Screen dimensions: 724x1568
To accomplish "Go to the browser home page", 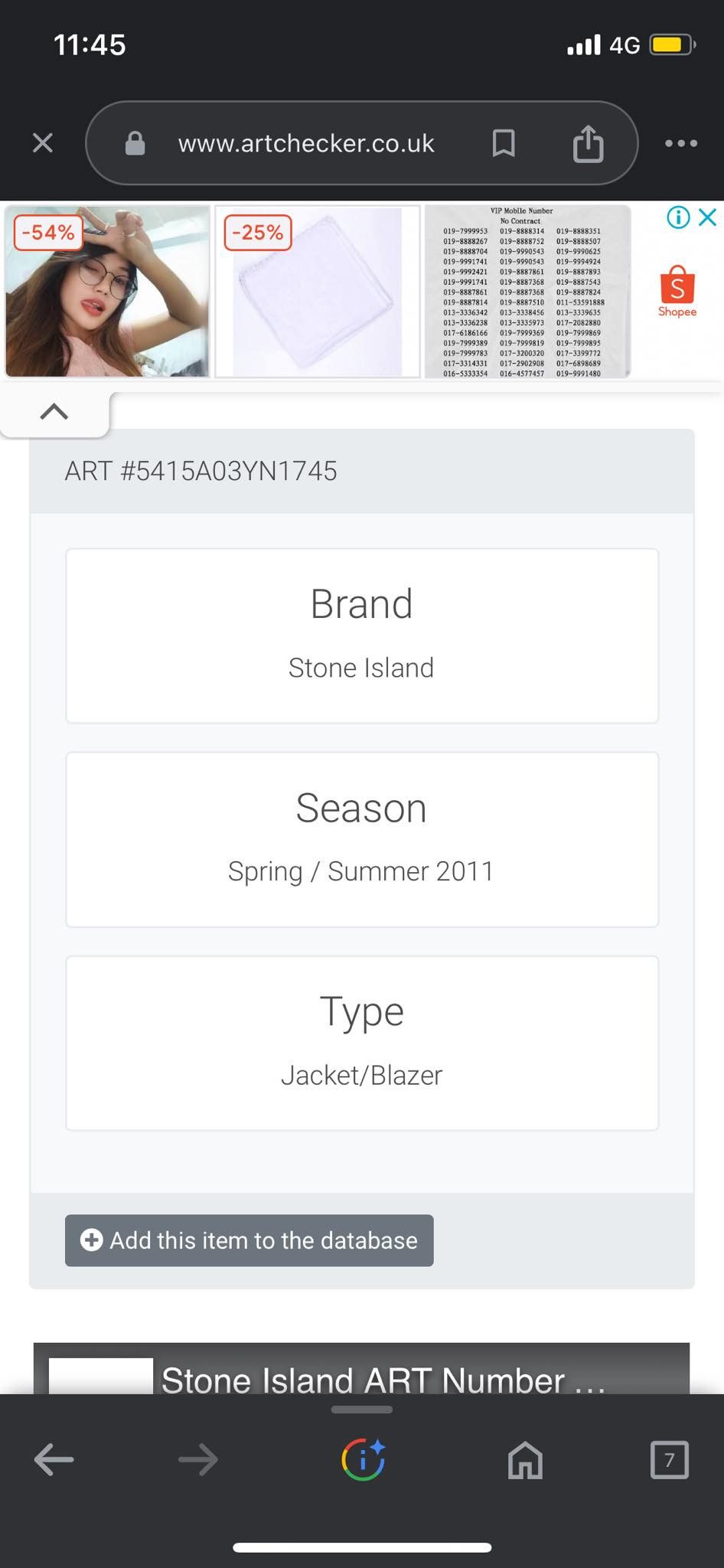I will pos(525,1459).
